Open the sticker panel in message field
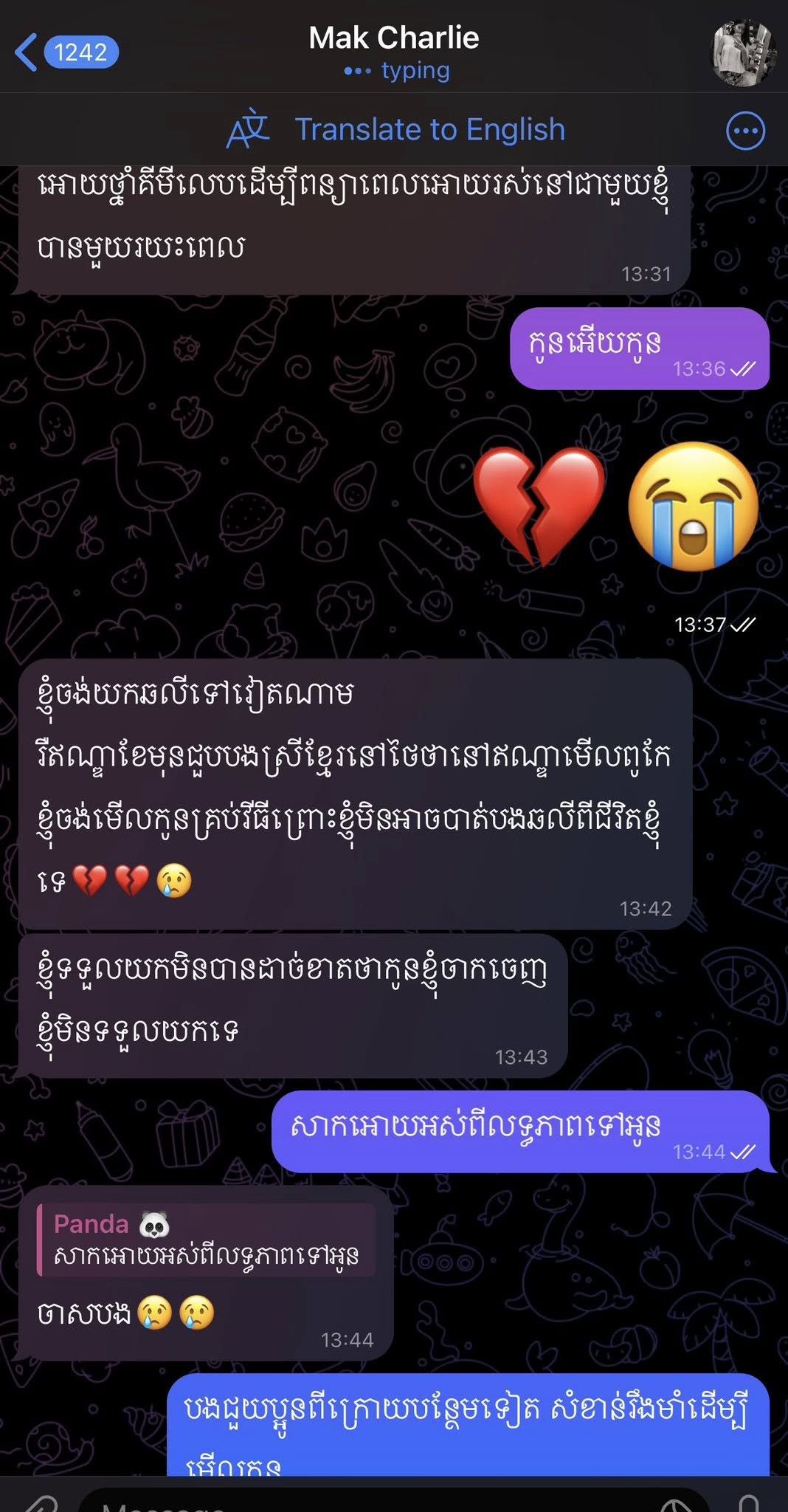The width and height of the screenshot is (788, 1512). point(675,1503)
